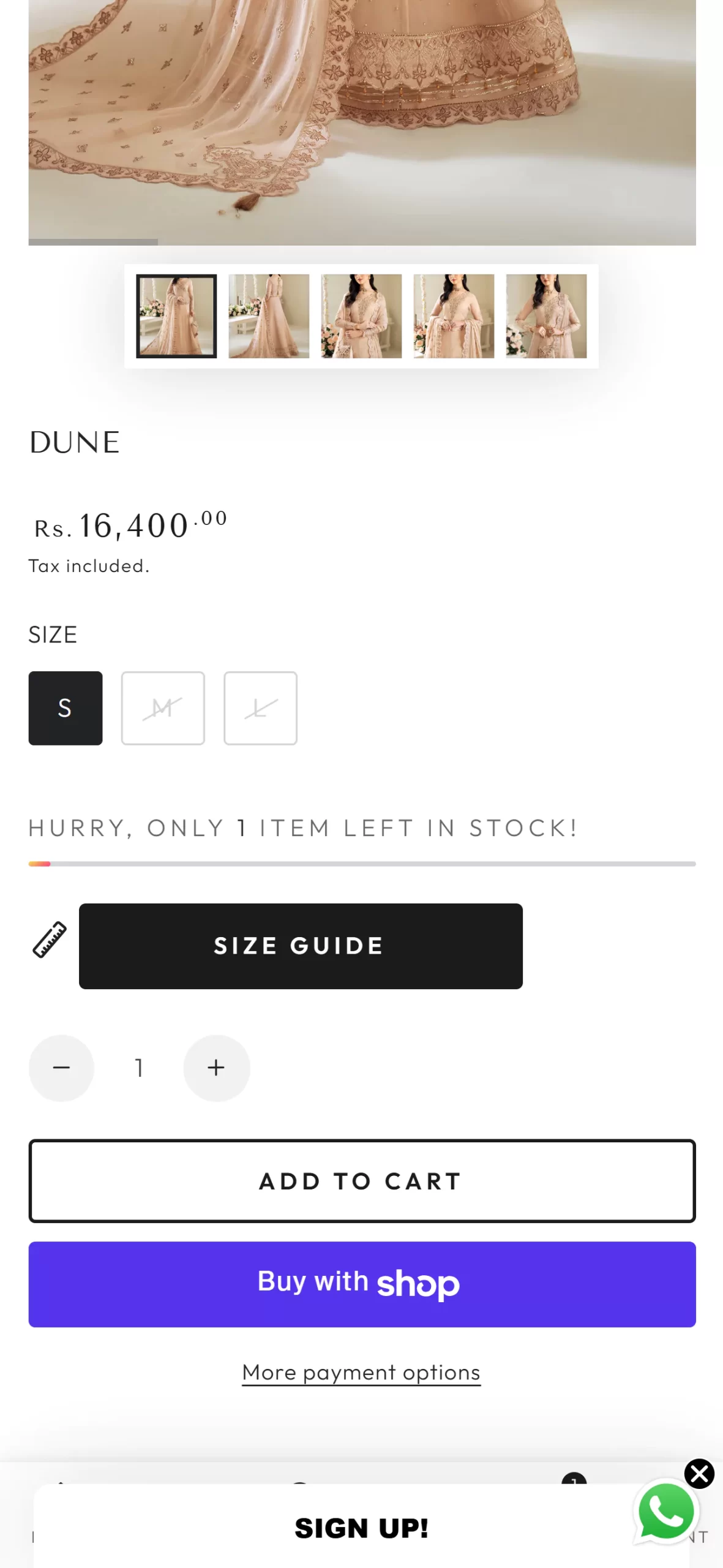This screenshot has height=1568, width=723.
Task: Open the fourth product thumbnail
Action: [x=454, y=316]
